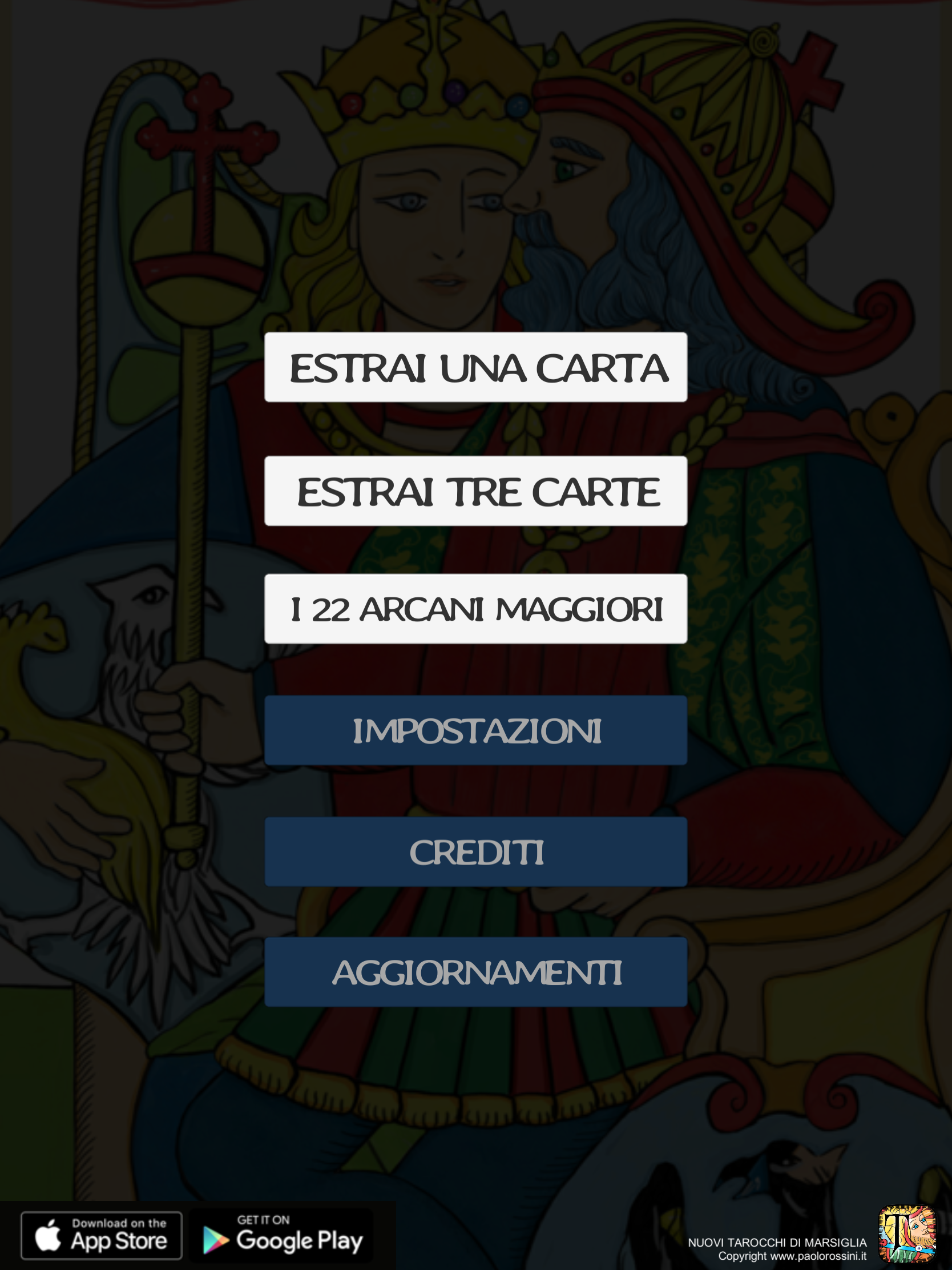Open Impostazioni settings
Image resolution: width=952 pixels, height=1270 pixels.
click(475, 730)
